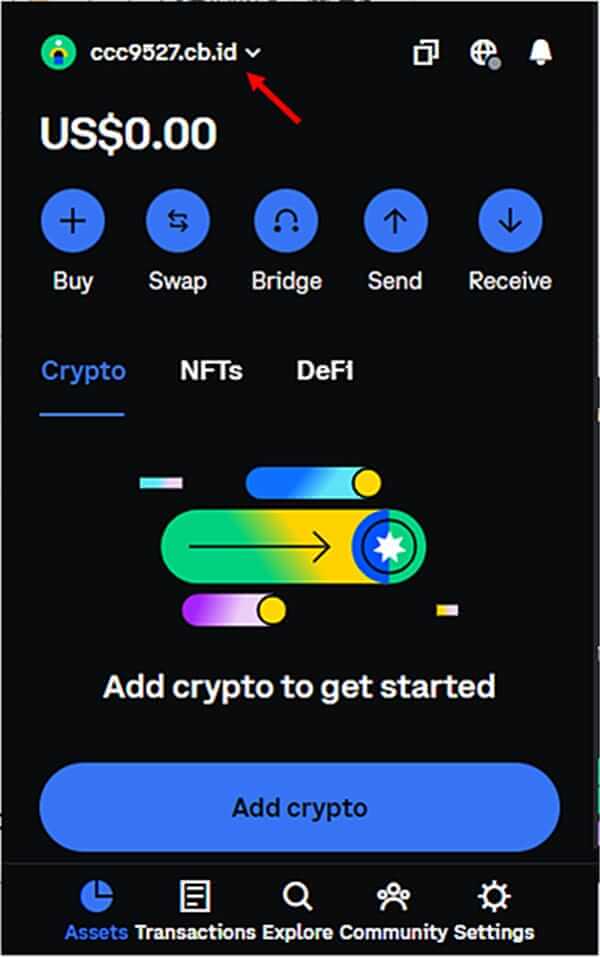The image size is (600, 957).
Task: Open the Explore tab
Action: click(297, 910)
